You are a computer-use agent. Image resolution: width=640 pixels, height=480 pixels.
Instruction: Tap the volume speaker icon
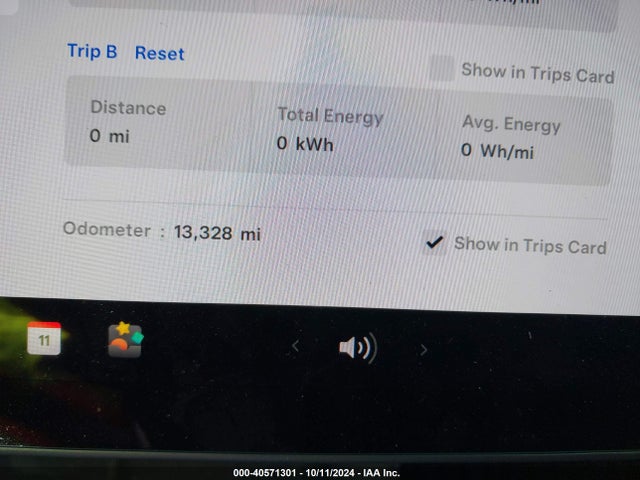click(x=357, y=348)
